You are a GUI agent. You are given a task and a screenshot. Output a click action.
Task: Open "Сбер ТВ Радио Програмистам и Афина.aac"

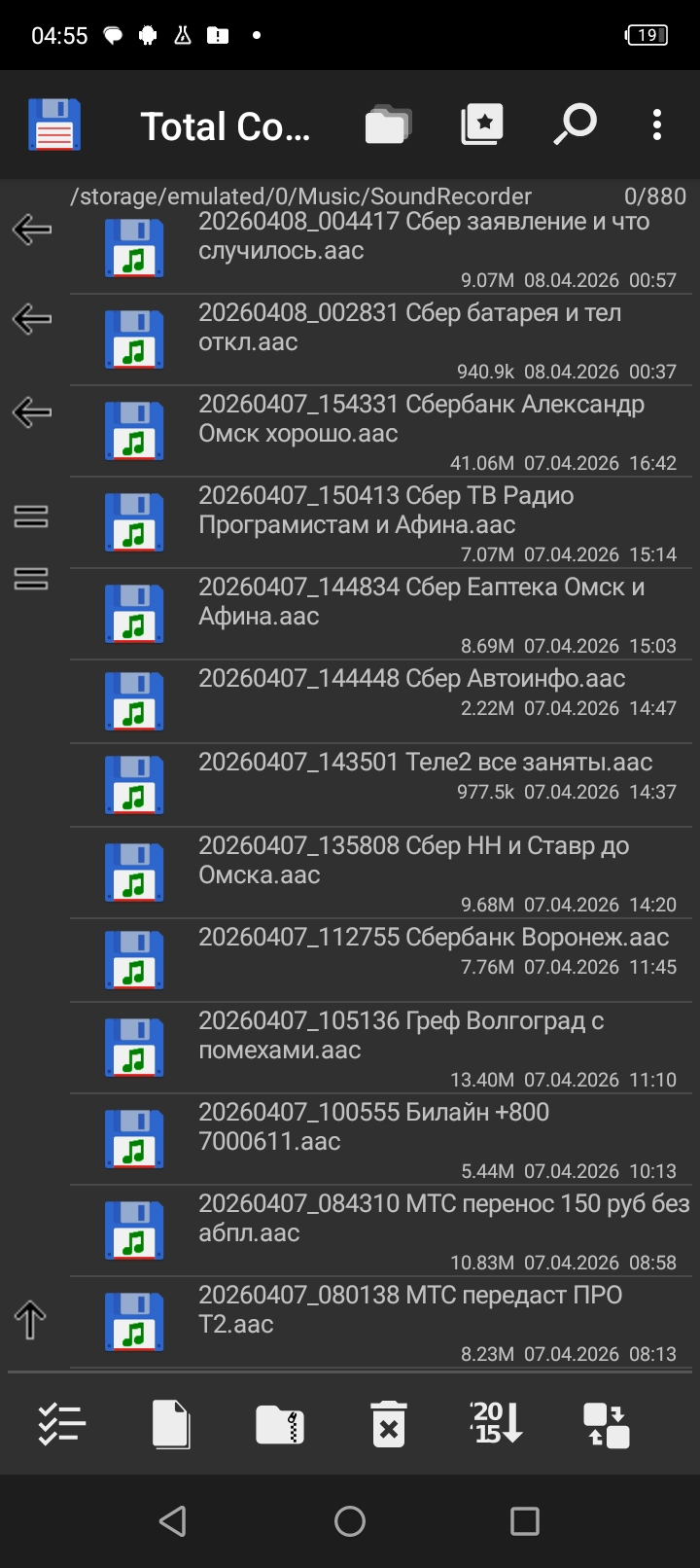[x=386, y=511]
